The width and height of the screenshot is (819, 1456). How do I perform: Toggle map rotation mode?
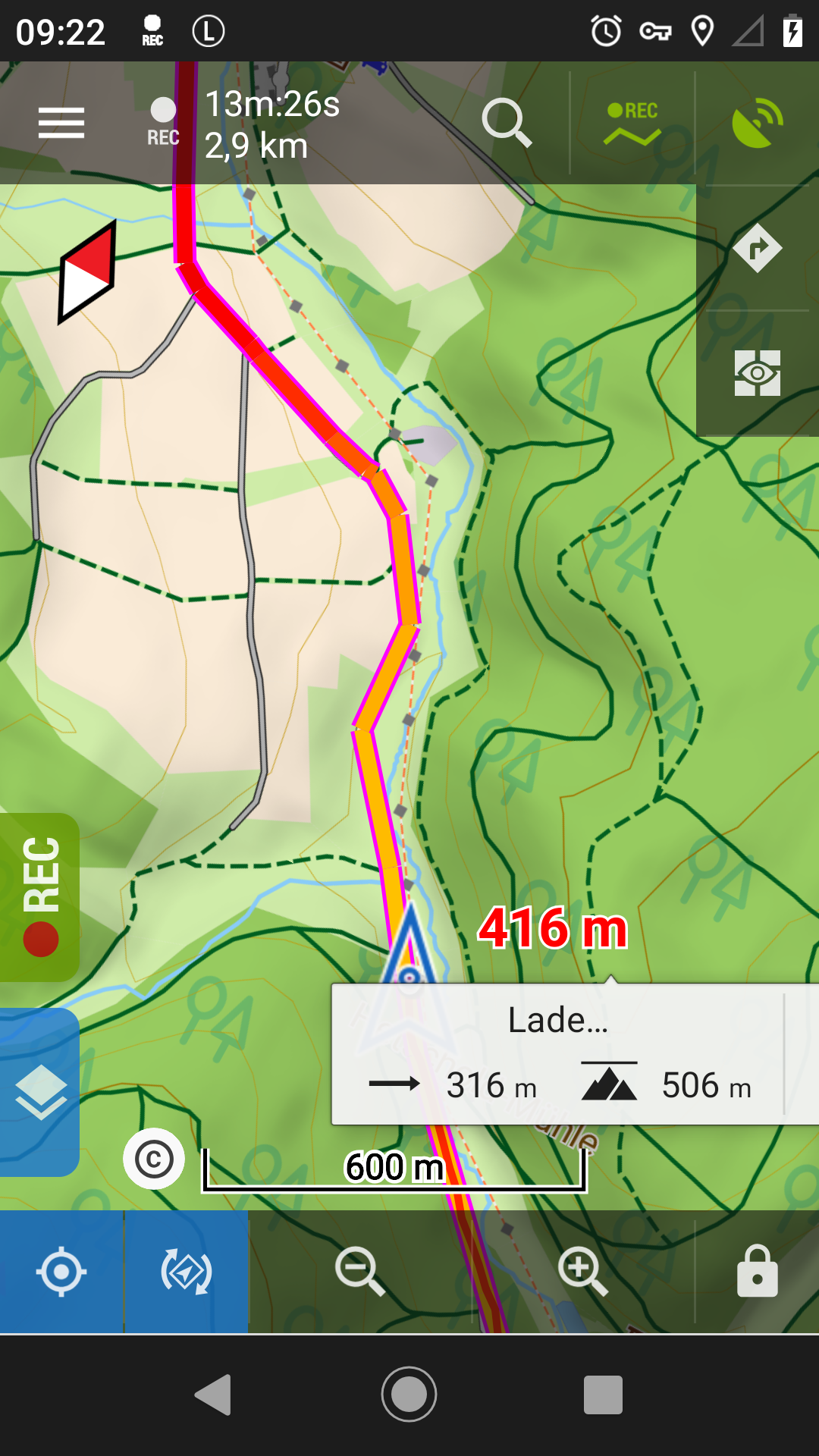(x=187, y=1272)
